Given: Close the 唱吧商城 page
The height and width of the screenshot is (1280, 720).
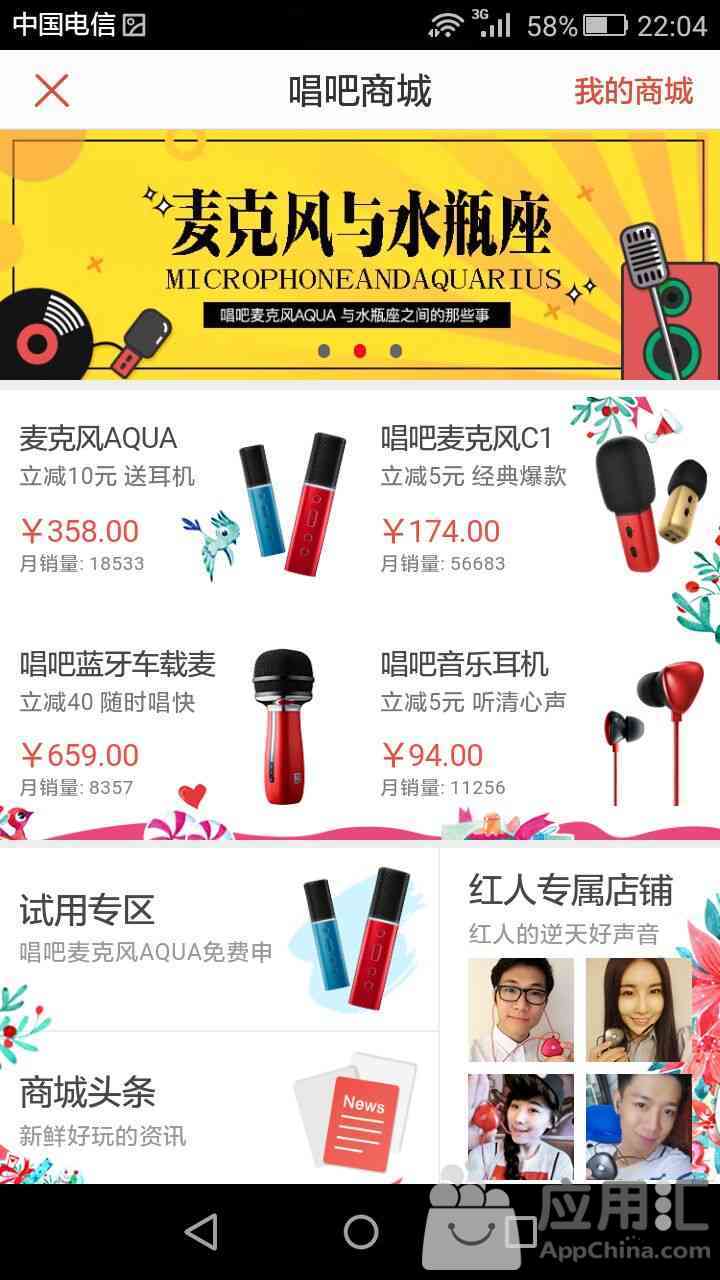Looking at the screenshot, I should (x=52, y=91).
